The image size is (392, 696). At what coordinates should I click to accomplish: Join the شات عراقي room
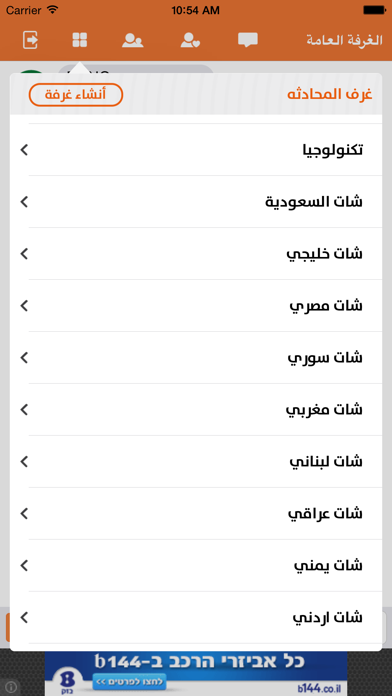click(x=196, y=514)
